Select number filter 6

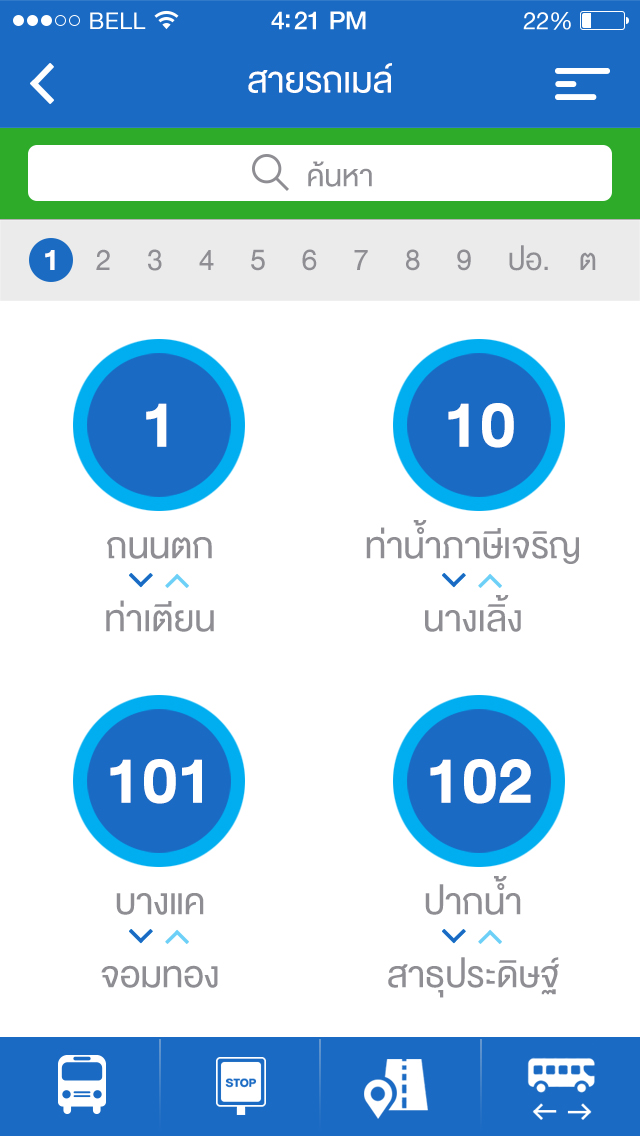[x=309, y=260]
